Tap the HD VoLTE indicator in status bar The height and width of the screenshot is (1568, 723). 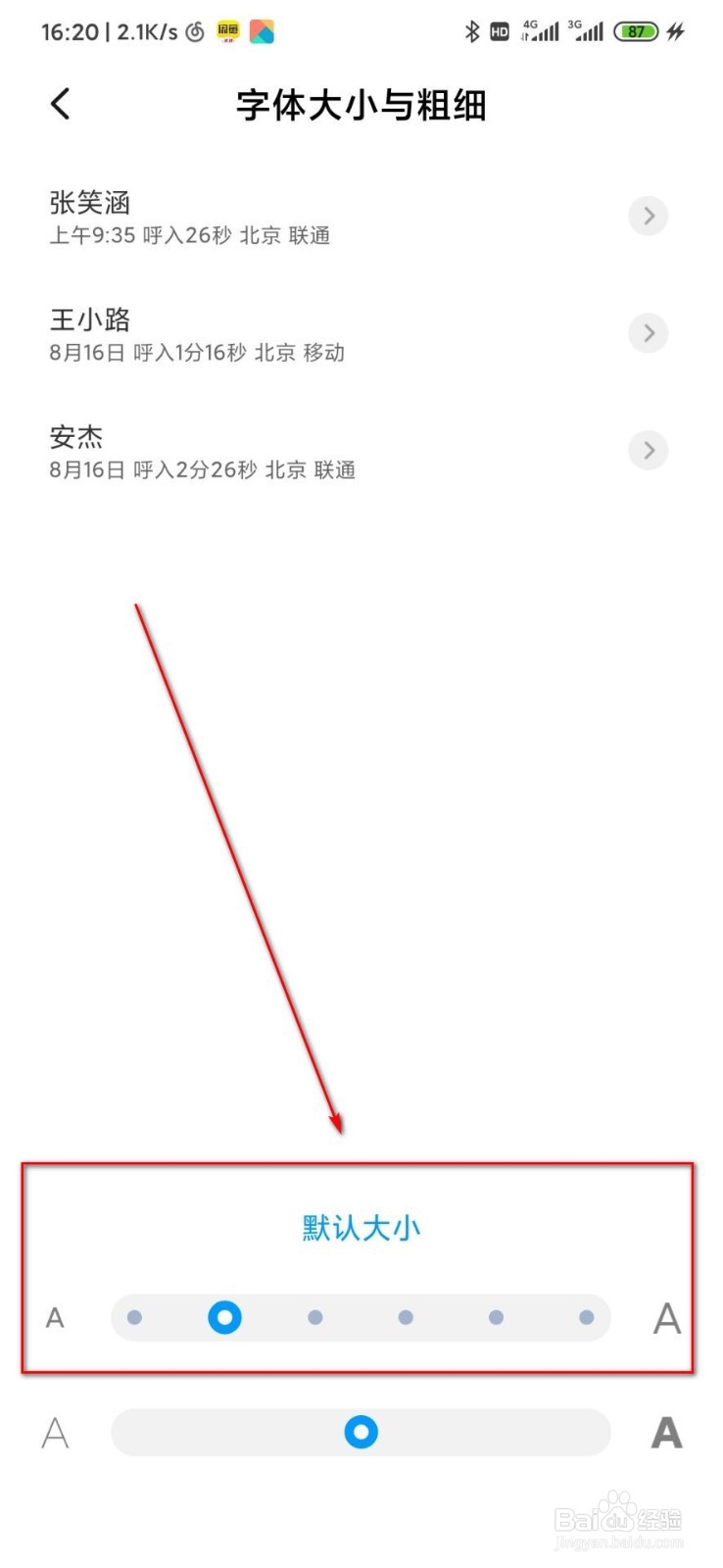point(500,31)
